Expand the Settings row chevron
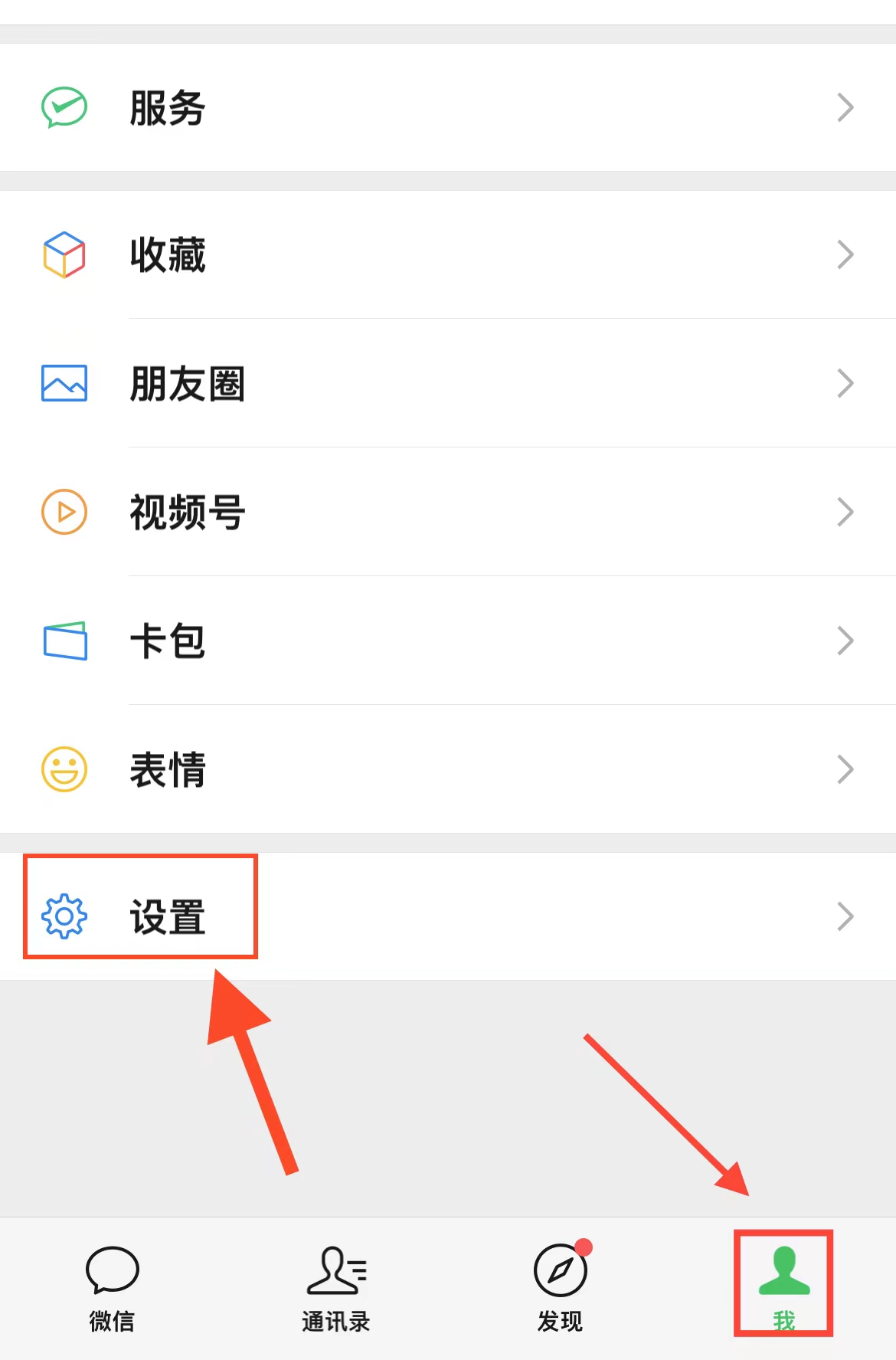Image resolution: width=896 pixels, height=1360 pixels. [x=845, y=916]
